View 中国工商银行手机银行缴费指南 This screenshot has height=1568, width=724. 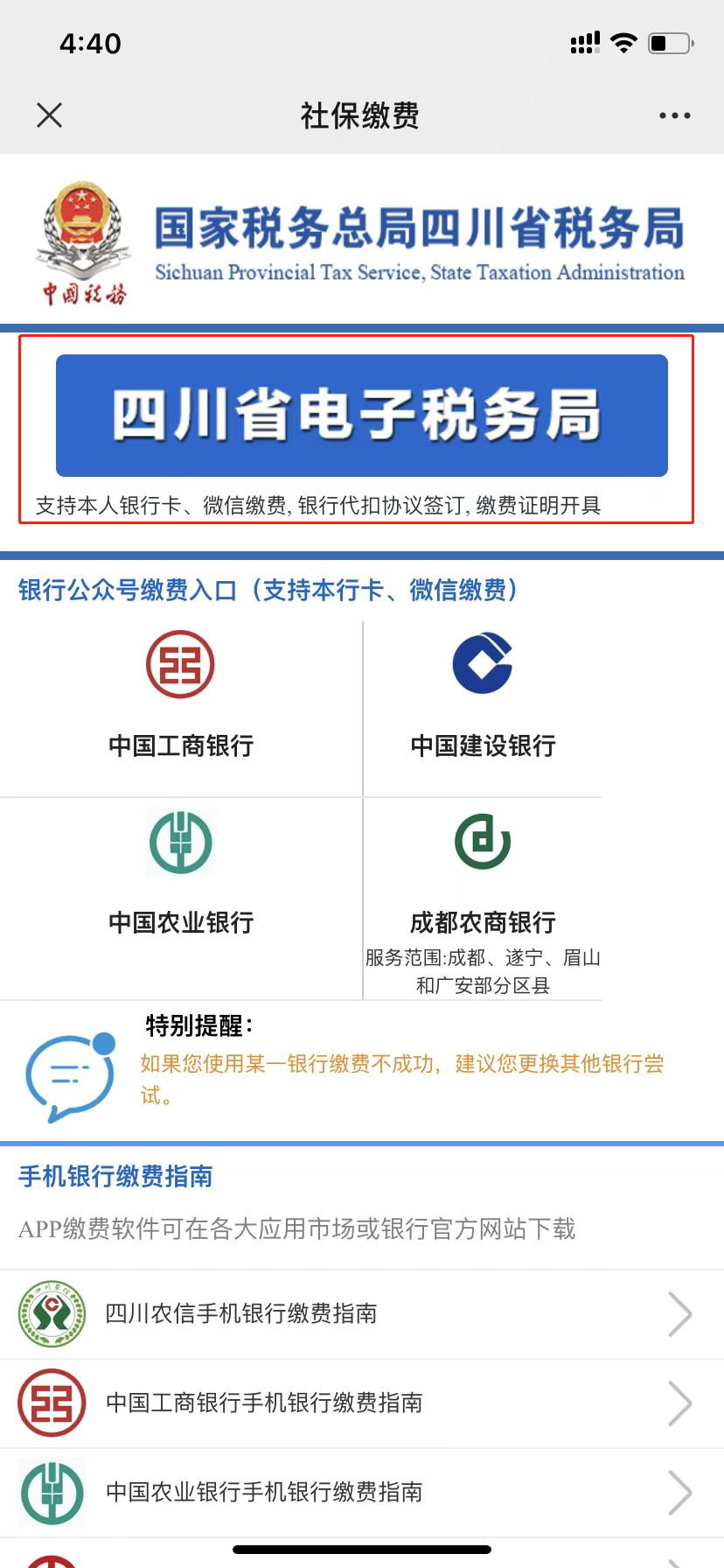tap(361, 1403)
